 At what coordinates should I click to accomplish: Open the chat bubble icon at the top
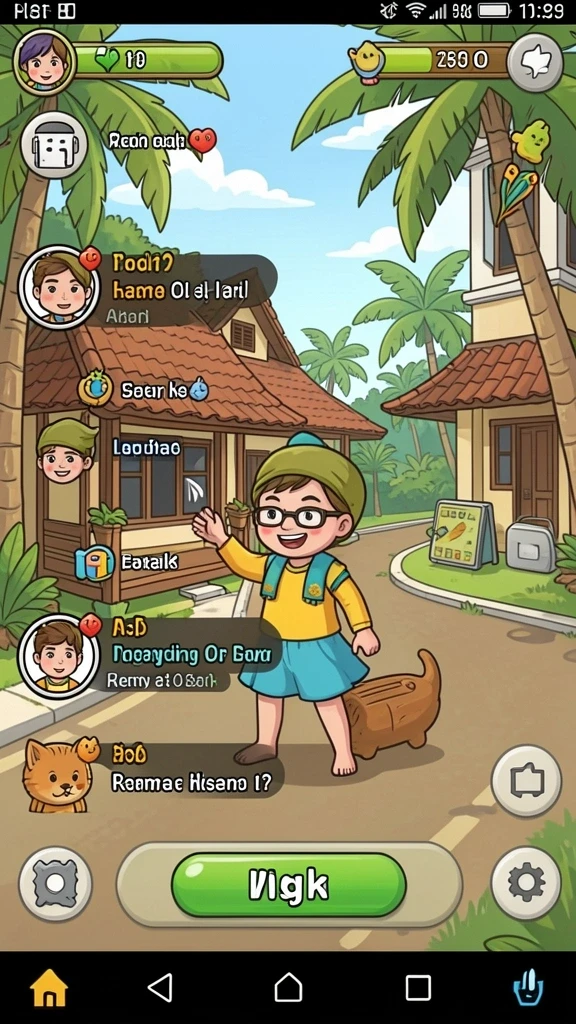pos(536,62)
